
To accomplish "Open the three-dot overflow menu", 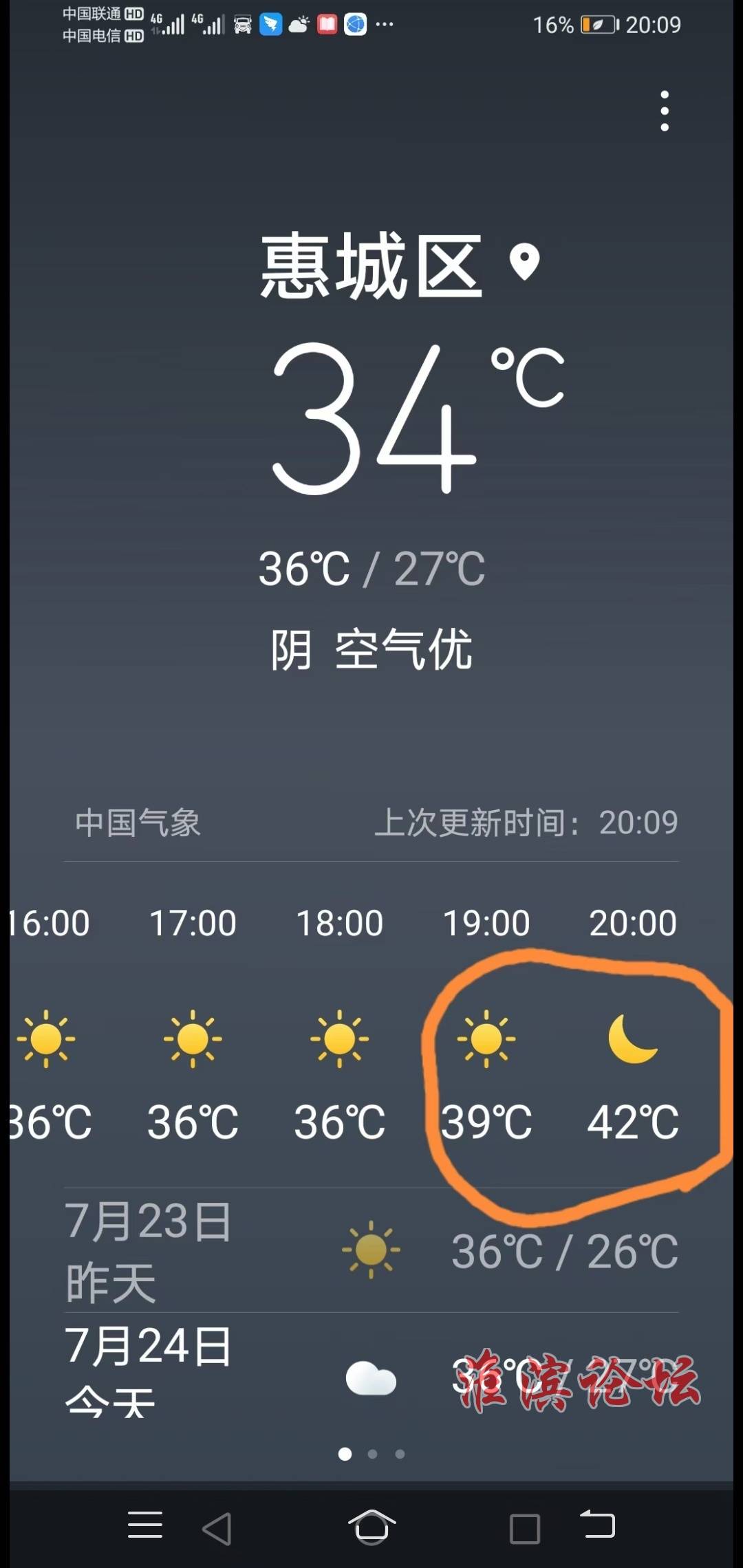I will coord(664,111).
